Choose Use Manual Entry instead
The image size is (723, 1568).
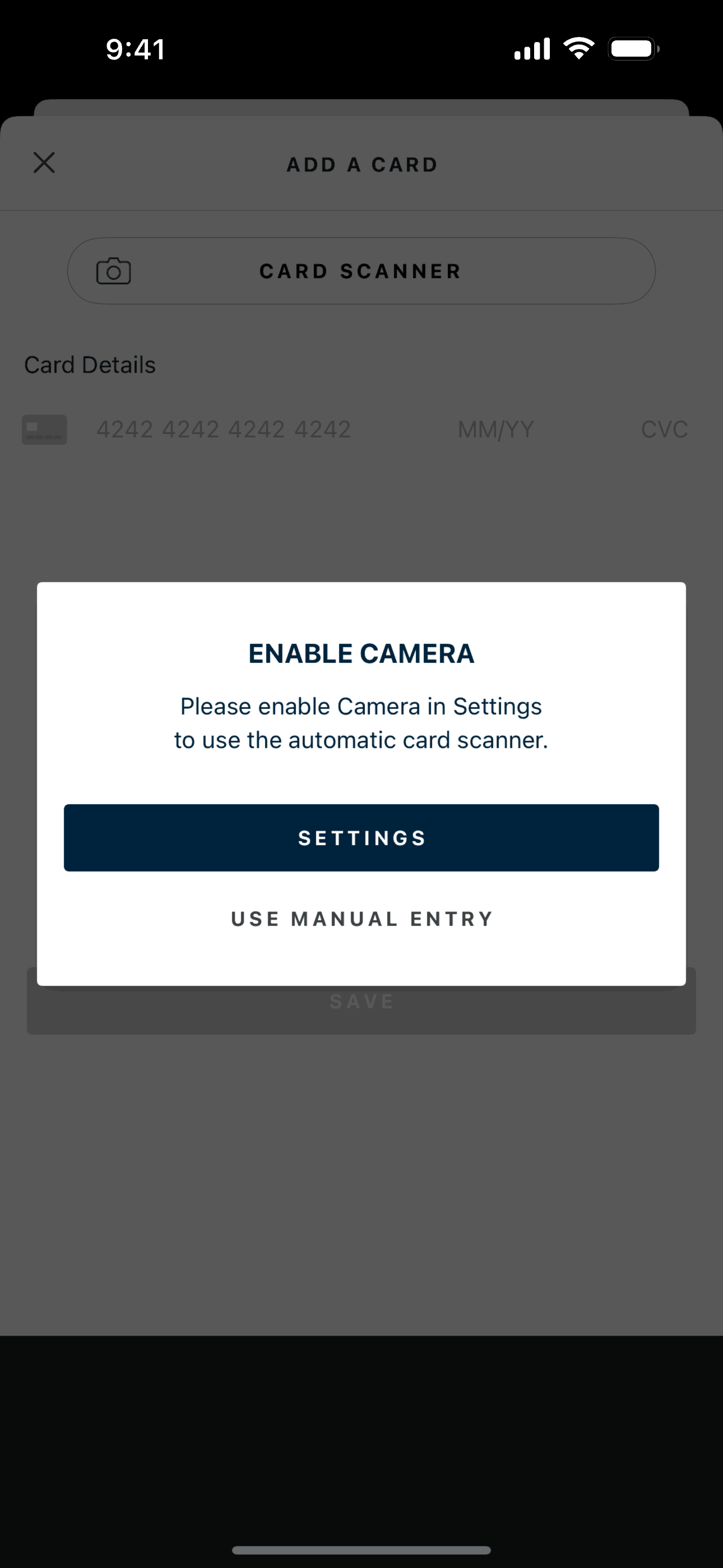pos(361,919)
